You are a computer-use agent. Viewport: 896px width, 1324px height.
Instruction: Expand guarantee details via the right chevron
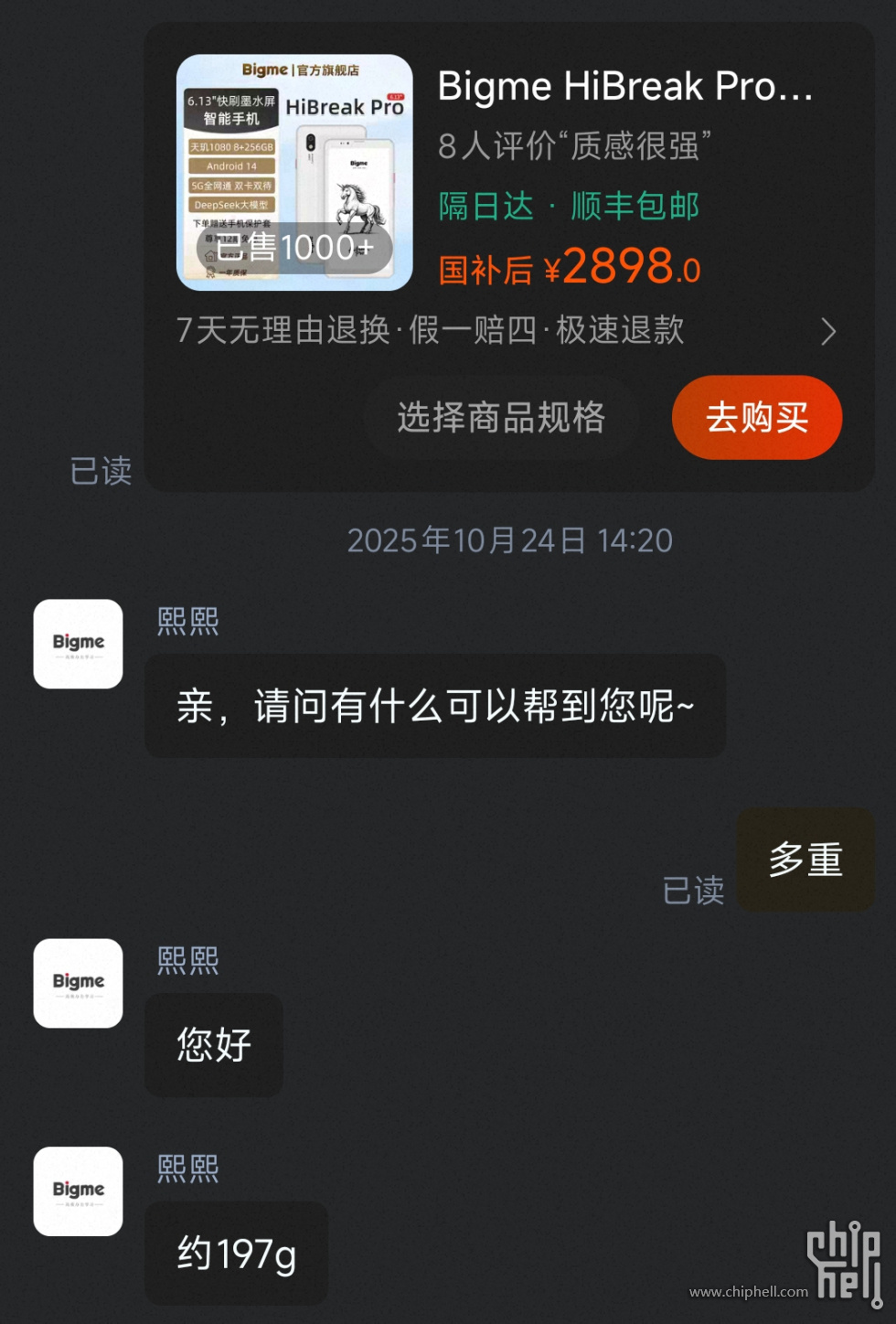click(828, 331)
